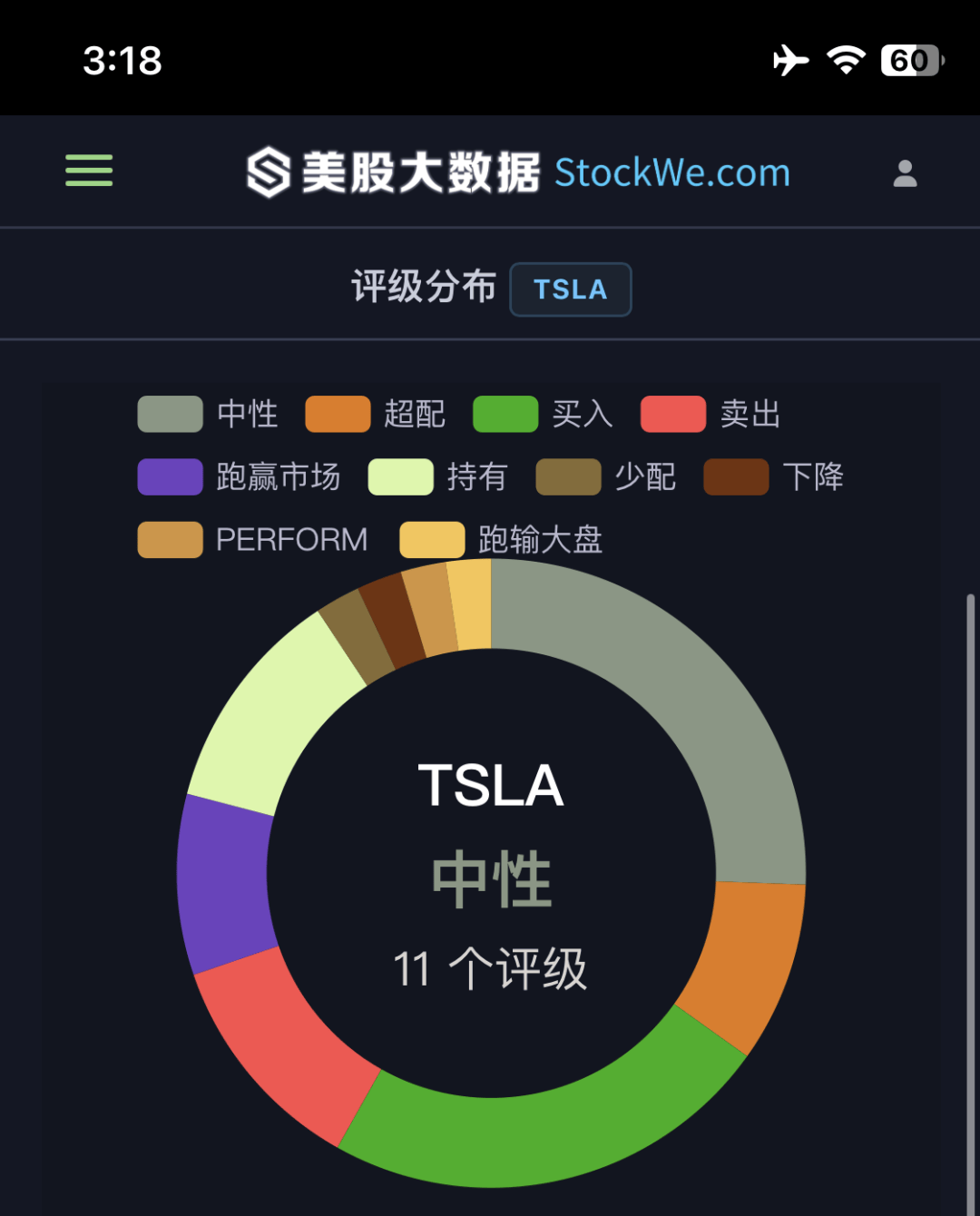The width and height of the screenshot is (980, 1216).
Task: Open the StockWe.com home link
Action: pos(518,172)
